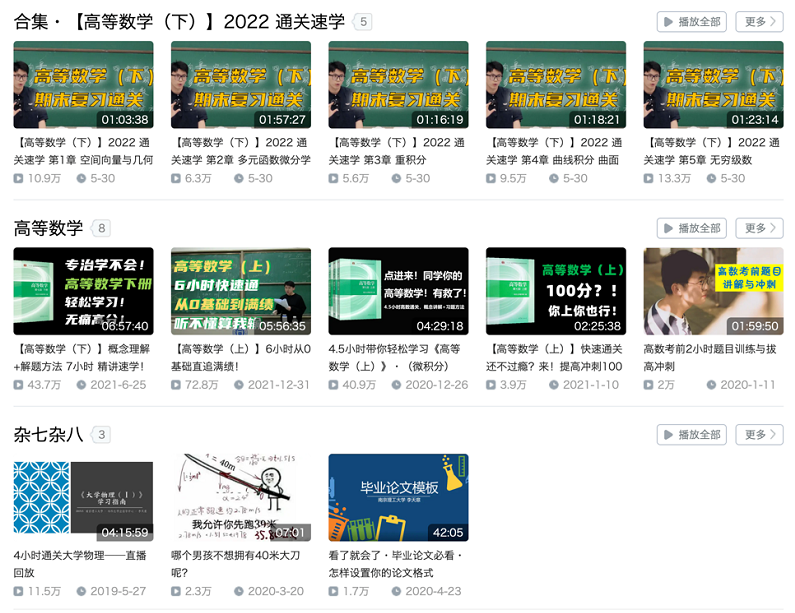Open 第2章 多元函数微分学 video
This screenshot has height=613, width=795.
tap(241, 84)
